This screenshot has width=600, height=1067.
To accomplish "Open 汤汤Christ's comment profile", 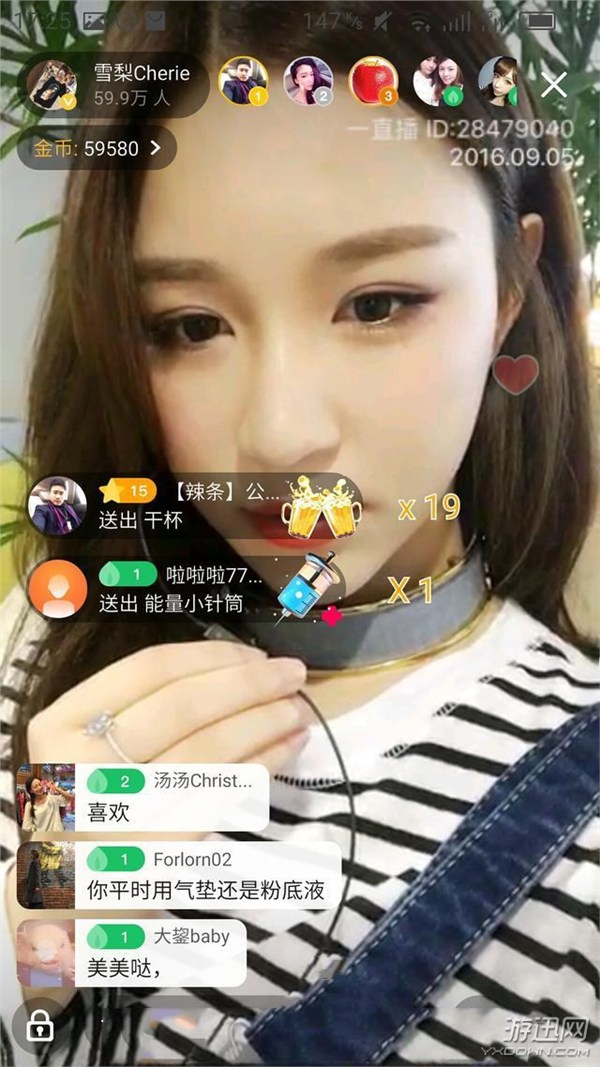I will (x=44, y=798).
